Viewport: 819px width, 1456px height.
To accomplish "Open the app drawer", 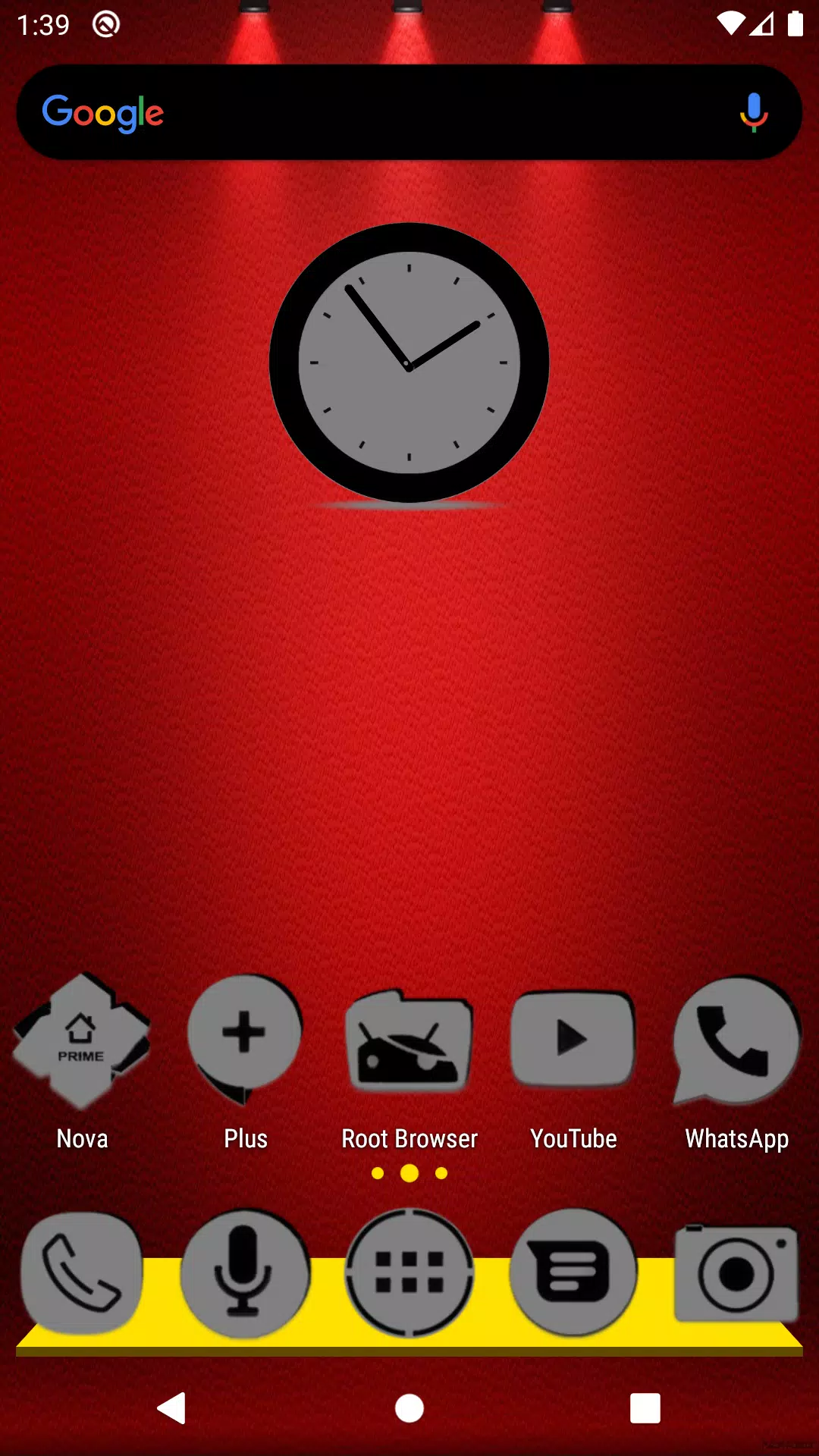I will pyautogui.click(x=409, y=1270).
